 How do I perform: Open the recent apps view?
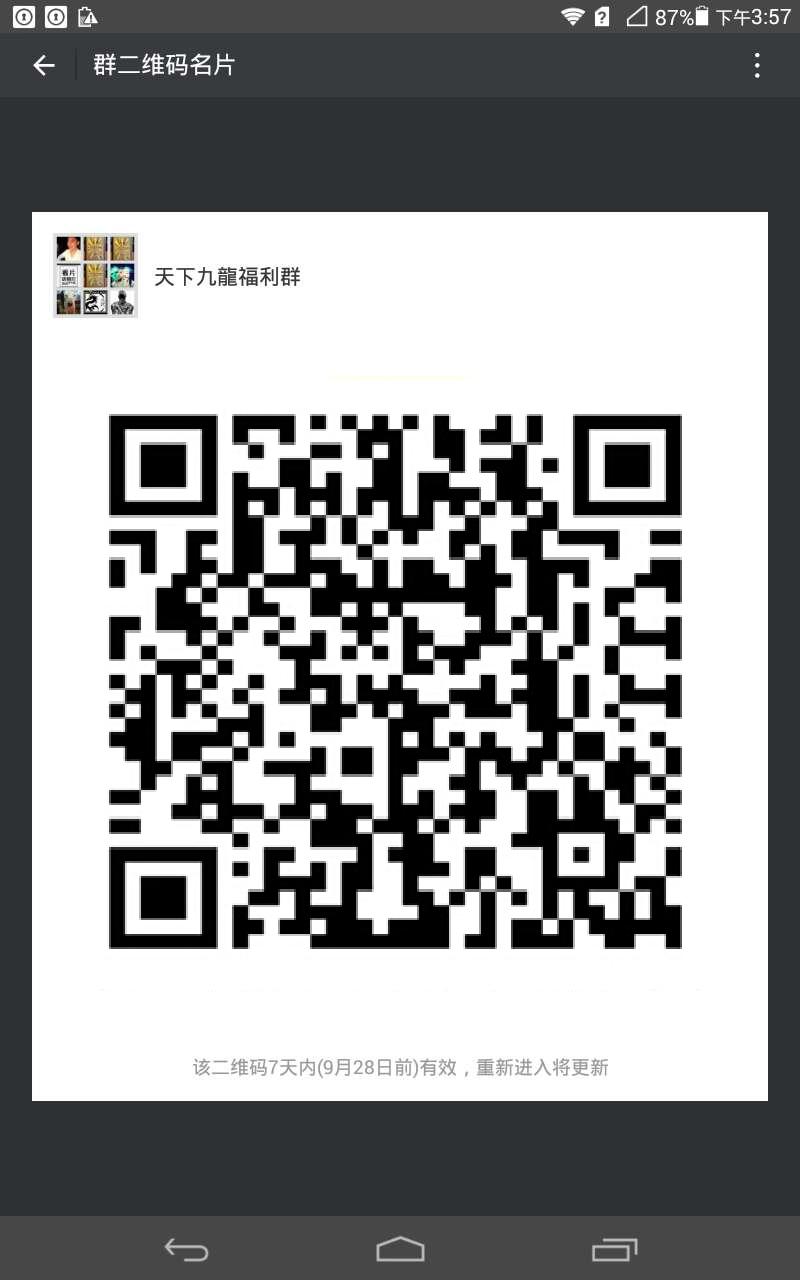(614, 1249)
